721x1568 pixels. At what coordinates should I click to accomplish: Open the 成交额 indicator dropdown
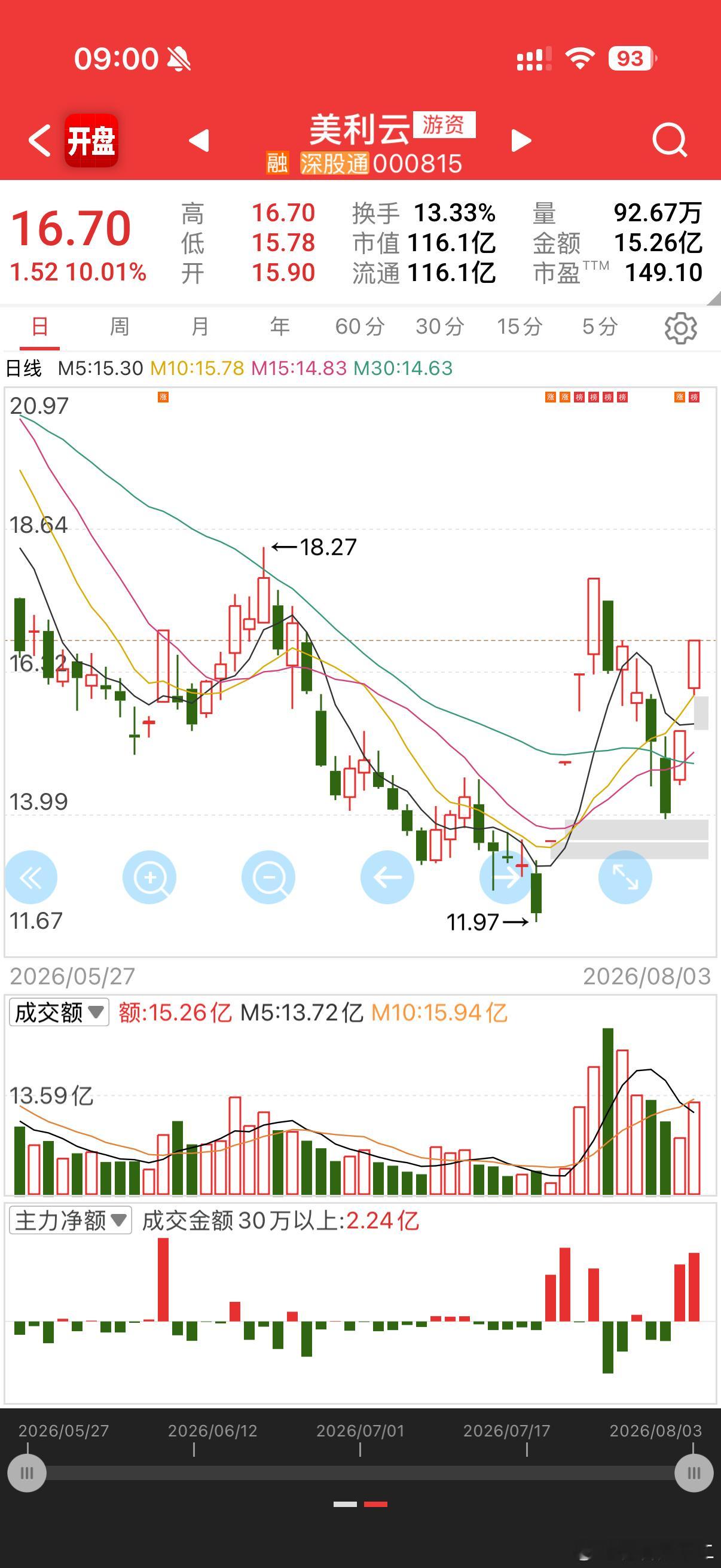coord(59,1012)
